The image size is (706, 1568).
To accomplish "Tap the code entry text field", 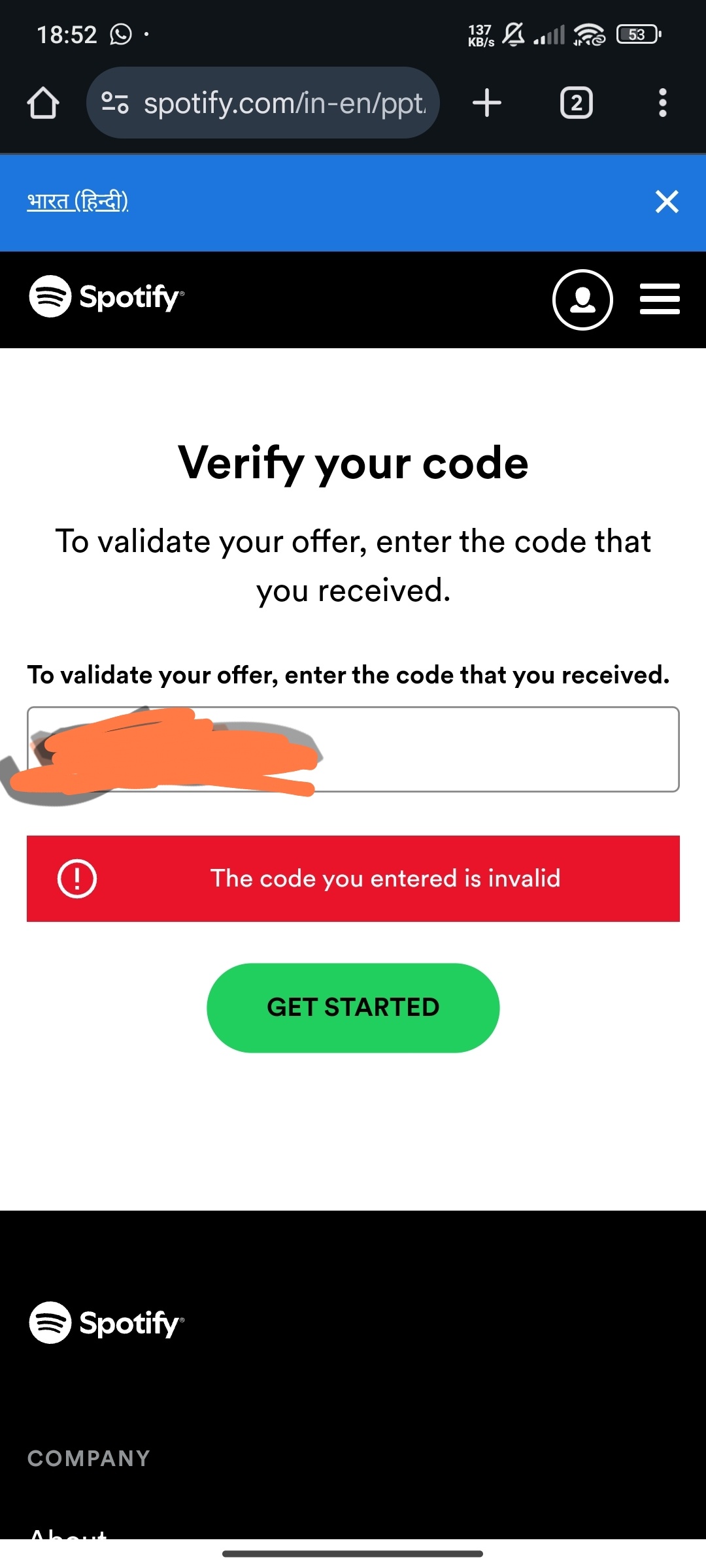I will (353, 749).
